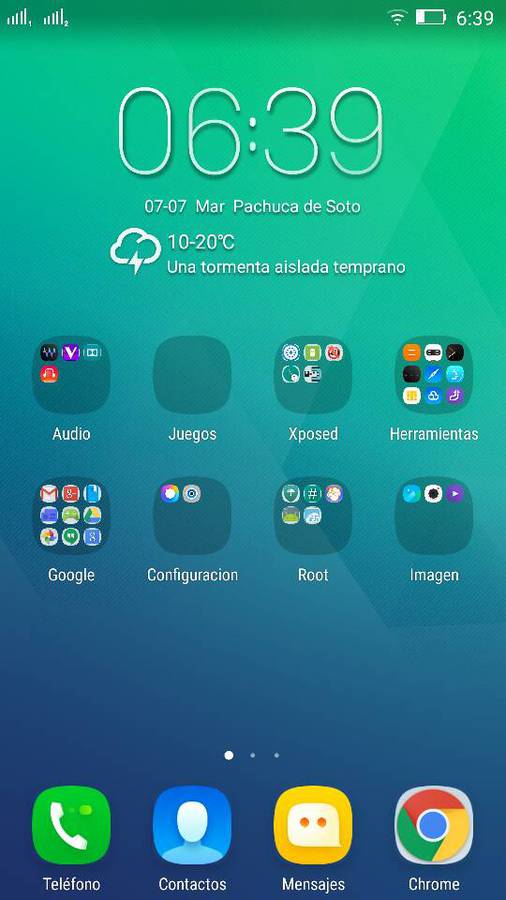
Task: Tap the home screen page indicator dots
Action: tap(252, 755)
